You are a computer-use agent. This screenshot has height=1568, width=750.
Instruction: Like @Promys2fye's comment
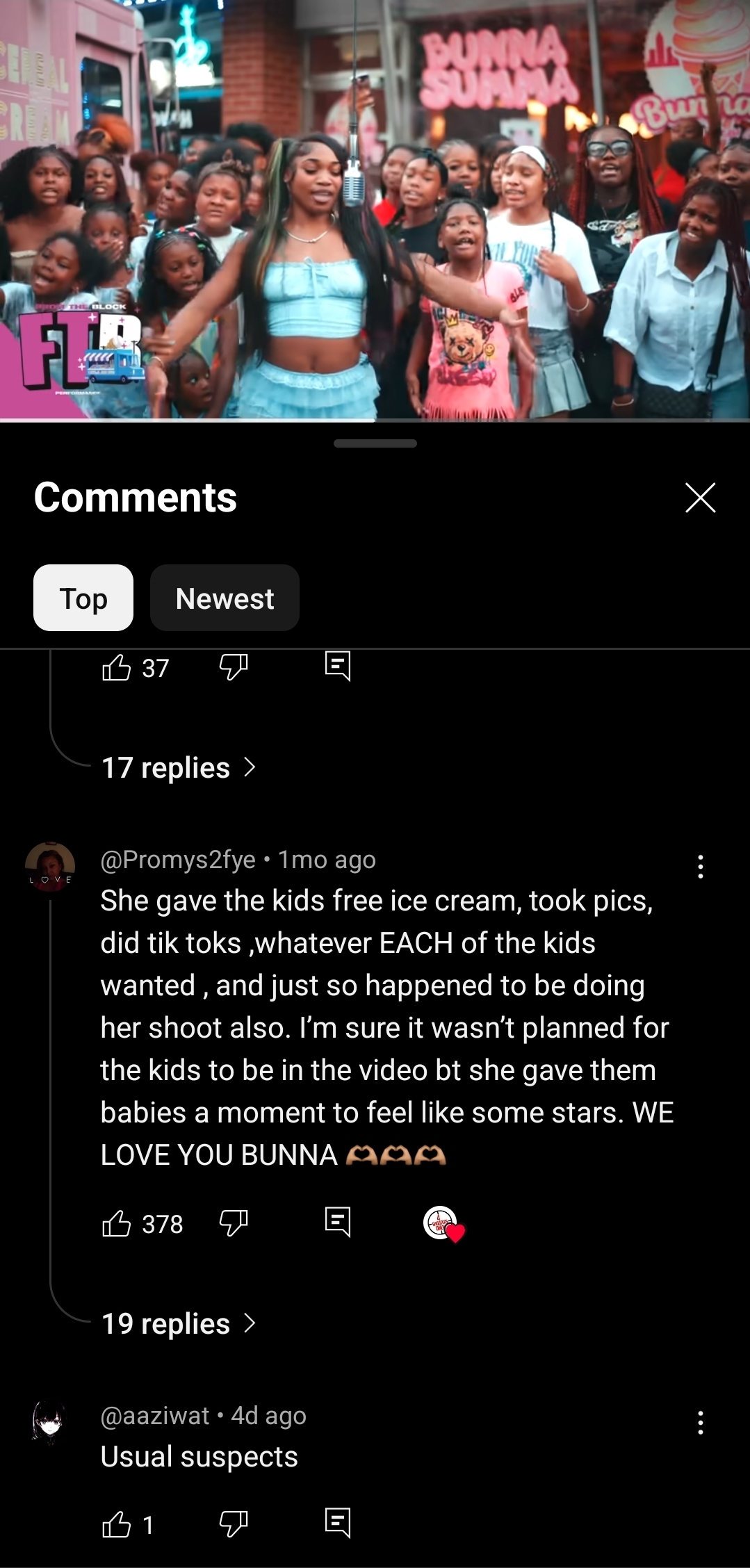coord(117,1224)
